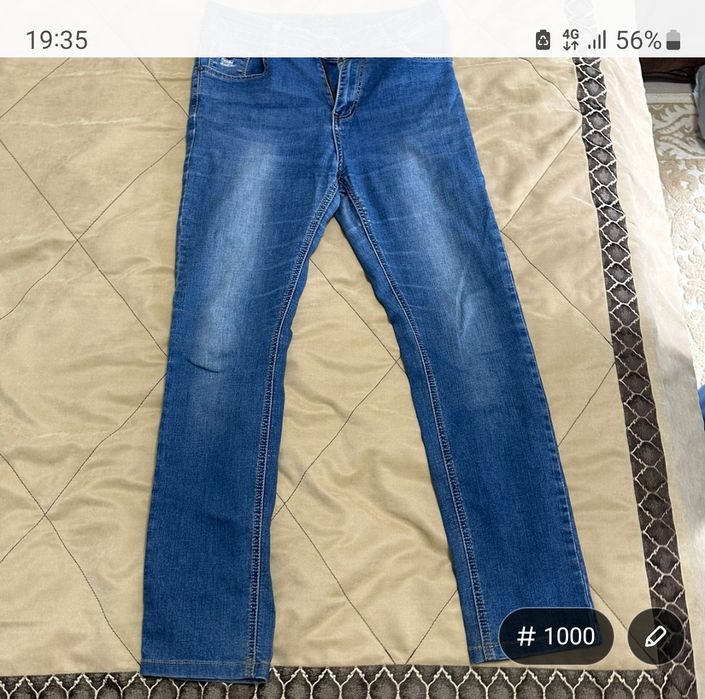Tap the # 1000 tag chip
The image size is (705, 699).
tap(556, 636)
